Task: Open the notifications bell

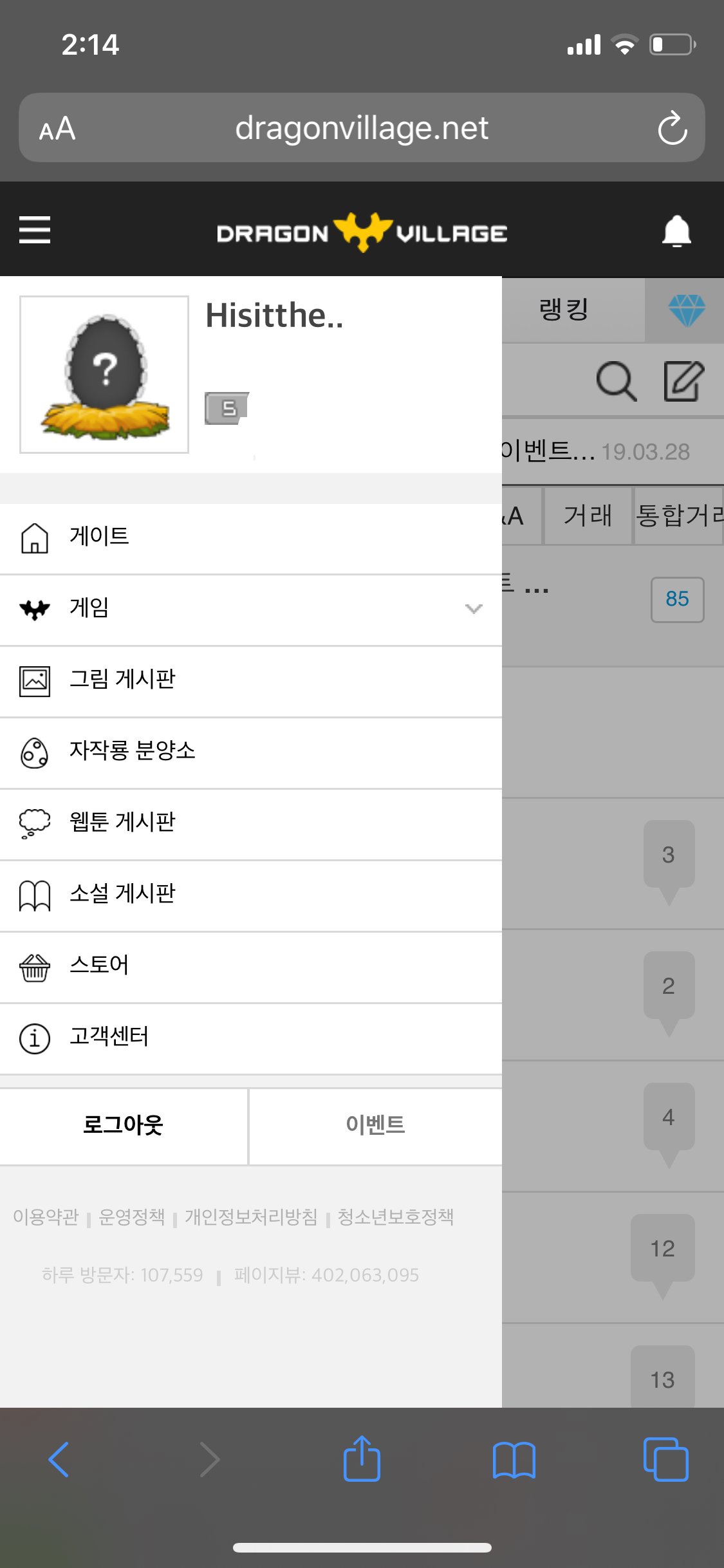Action: click(676, 231)
